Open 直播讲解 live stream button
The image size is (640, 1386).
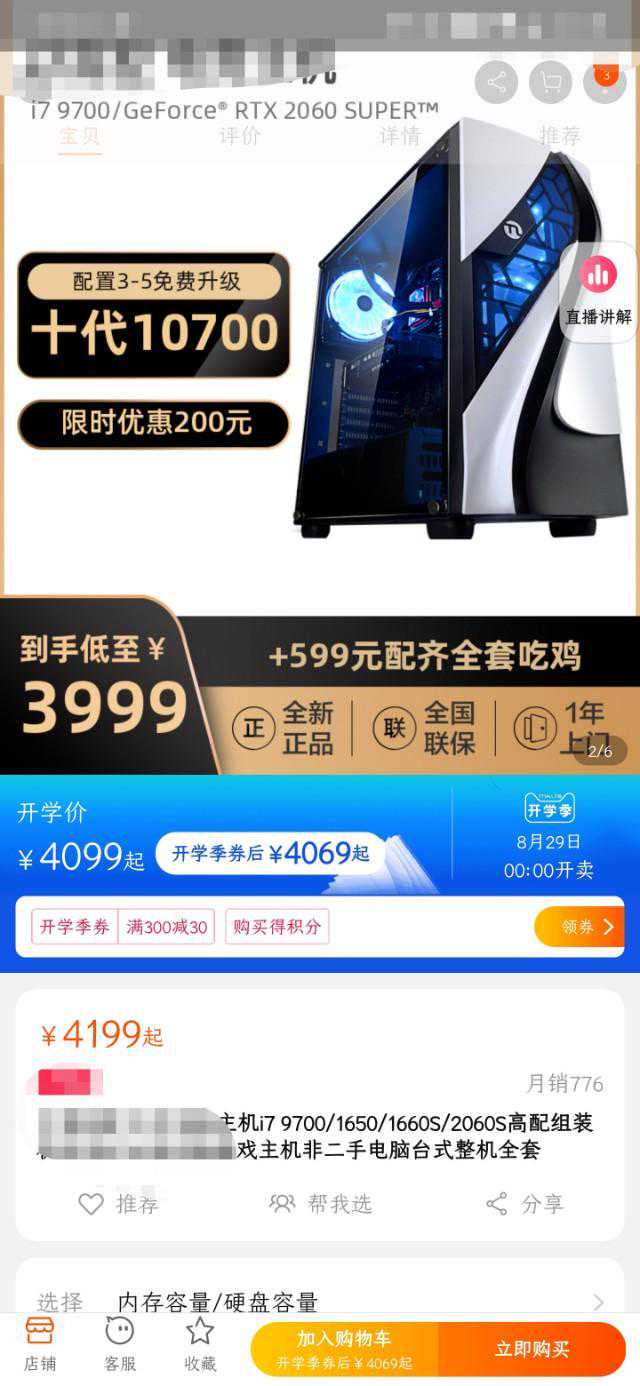(598, 292)
